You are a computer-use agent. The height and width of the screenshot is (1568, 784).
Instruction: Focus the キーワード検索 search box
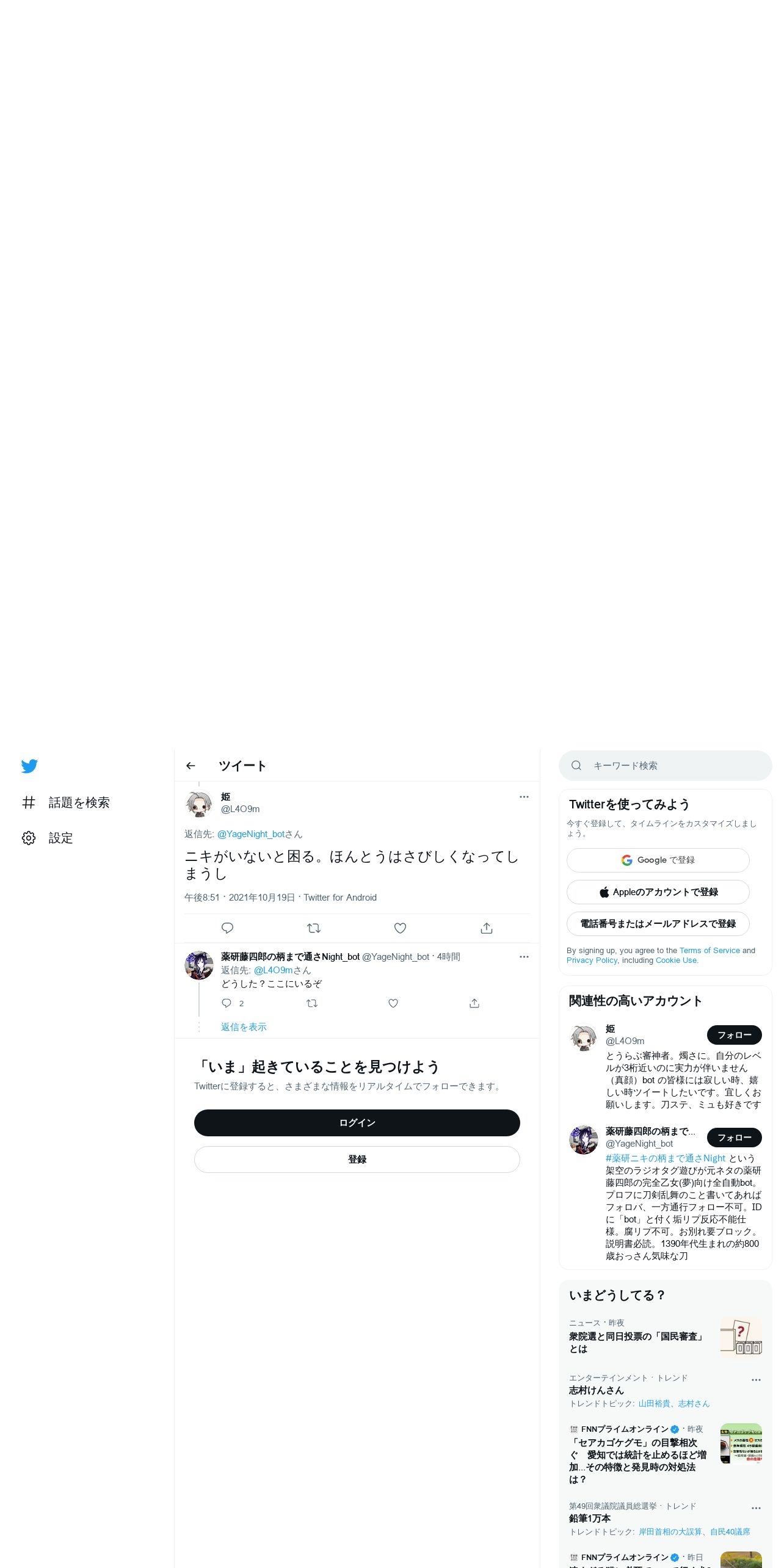[666, 766]
